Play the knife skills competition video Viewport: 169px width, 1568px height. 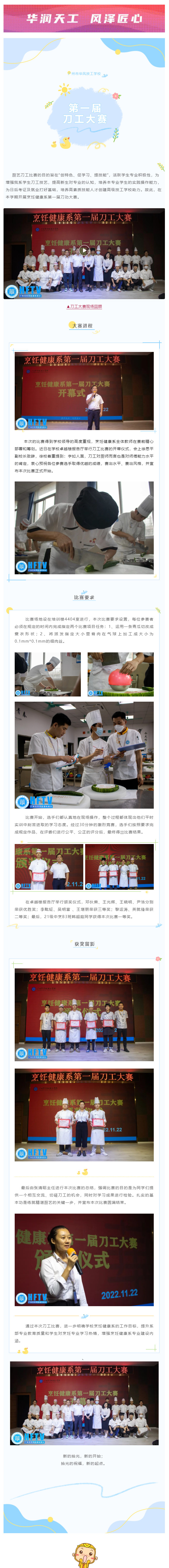point(84,250)
